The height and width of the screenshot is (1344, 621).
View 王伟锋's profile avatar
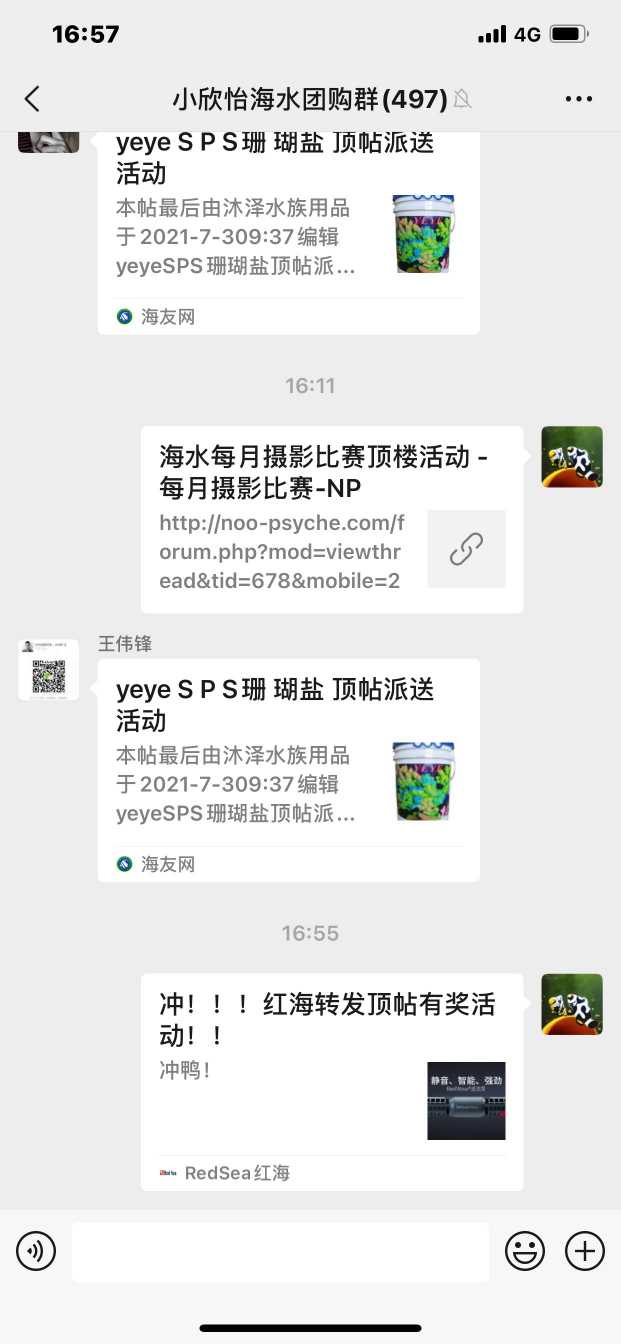click(x=48, y=670)
